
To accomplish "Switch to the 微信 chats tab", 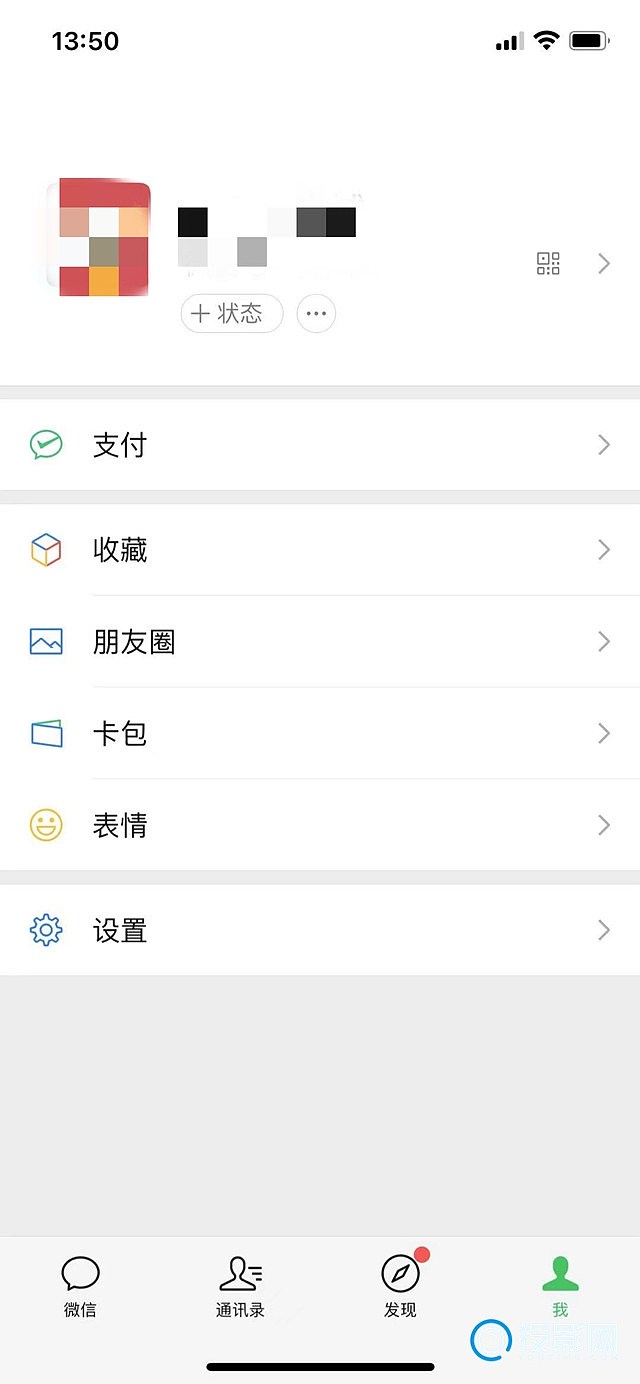I will [x=80, y=1287].
